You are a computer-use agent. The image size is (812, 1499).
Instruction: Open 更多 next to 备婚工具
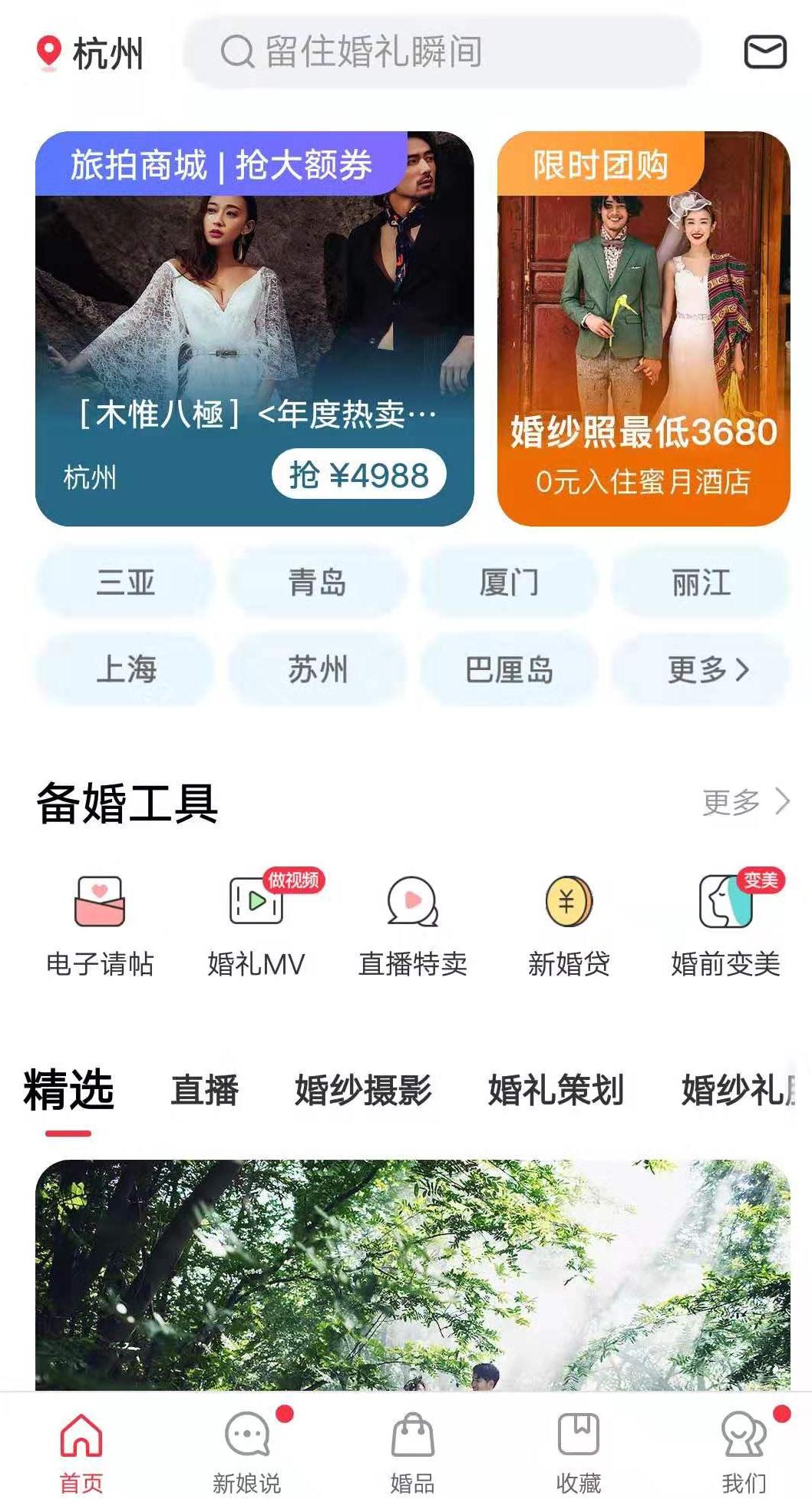tap(746, 802)
